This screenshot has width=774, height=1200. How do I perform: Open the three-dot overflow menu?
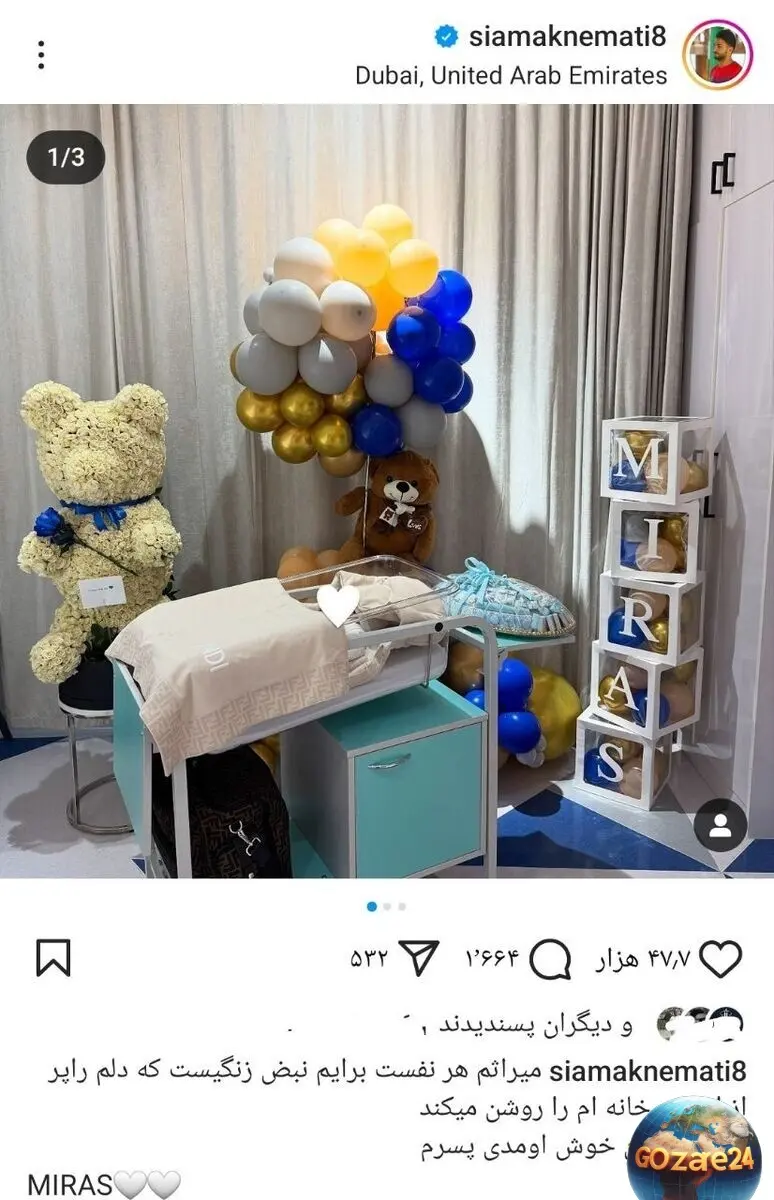click(x=41, y=55)
